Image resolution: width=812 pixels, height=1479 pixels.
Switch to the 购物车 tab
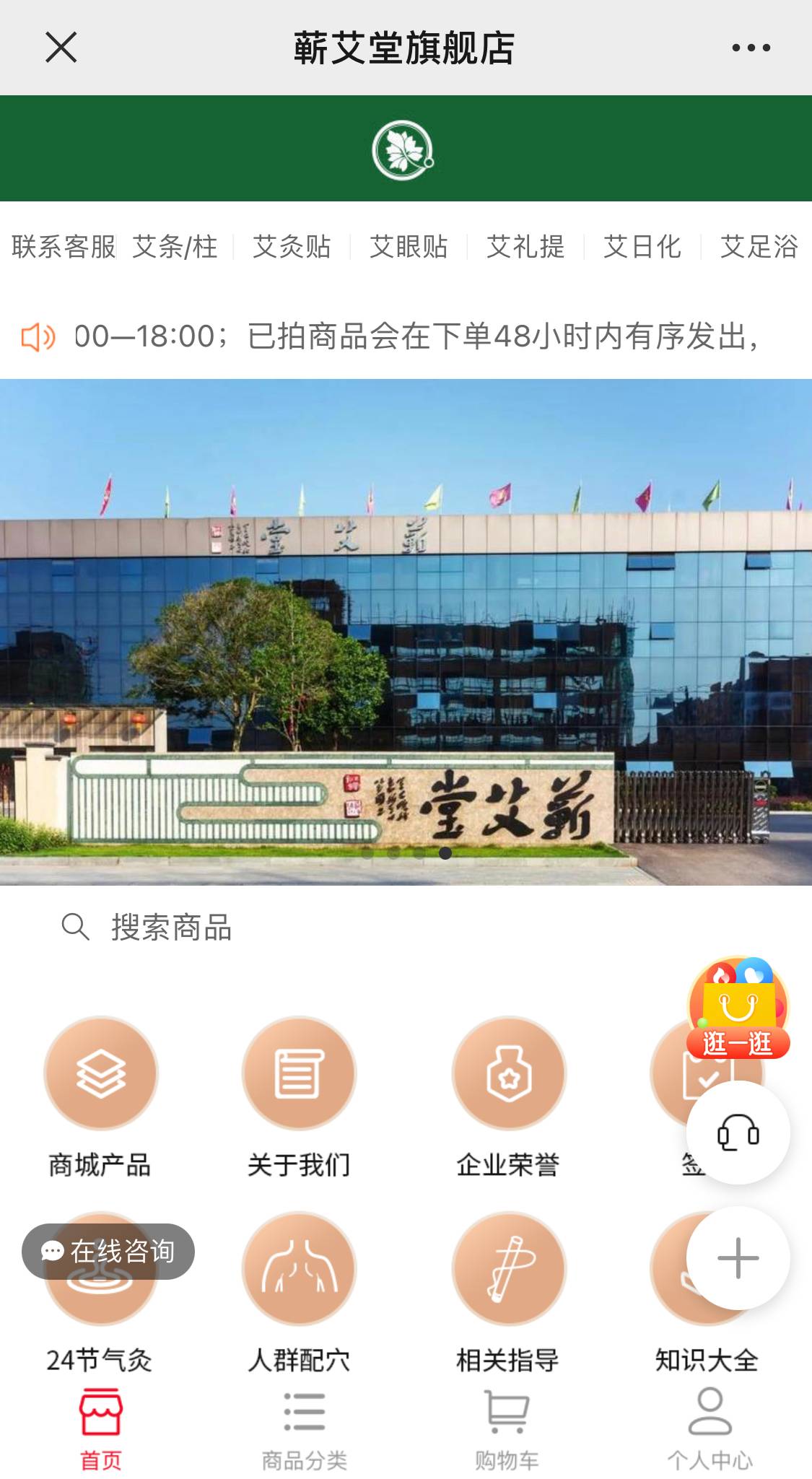pyautogui.click(x=507, y=1429)
